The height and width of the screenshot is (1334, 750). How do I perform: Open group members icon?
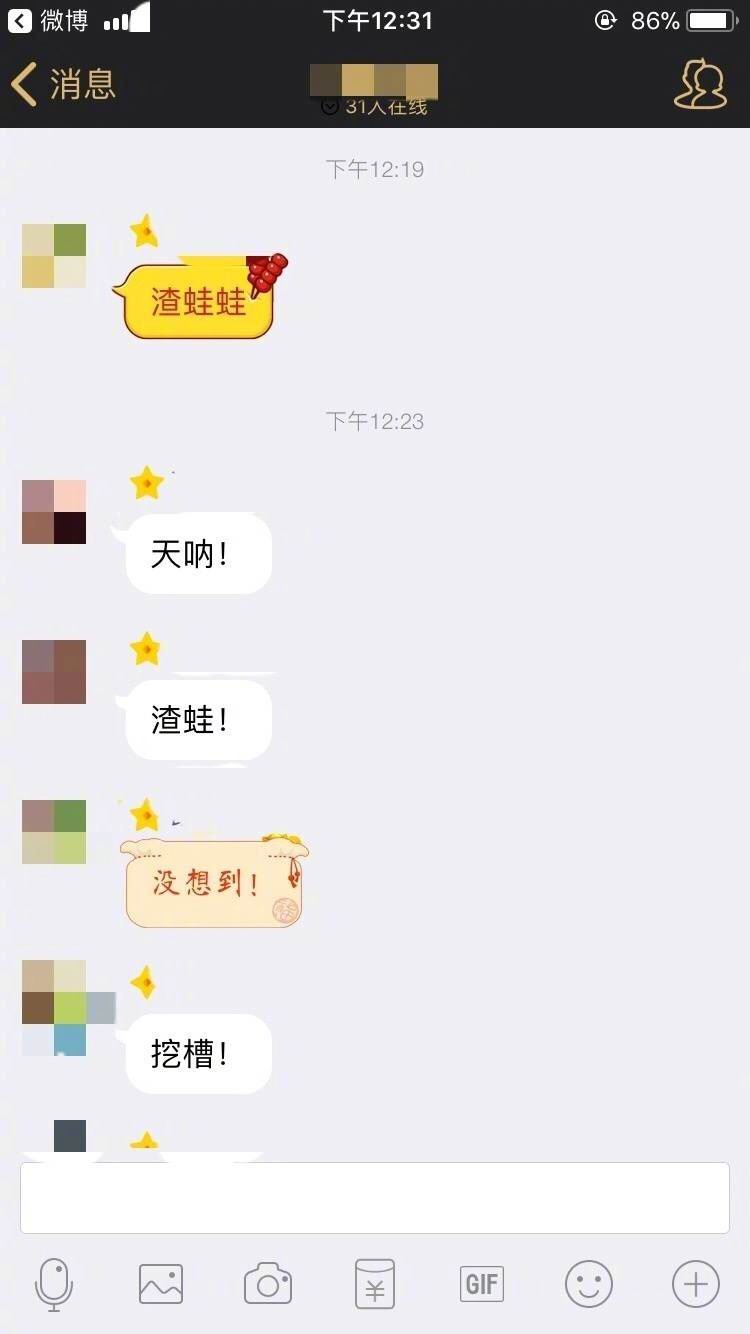699,85
